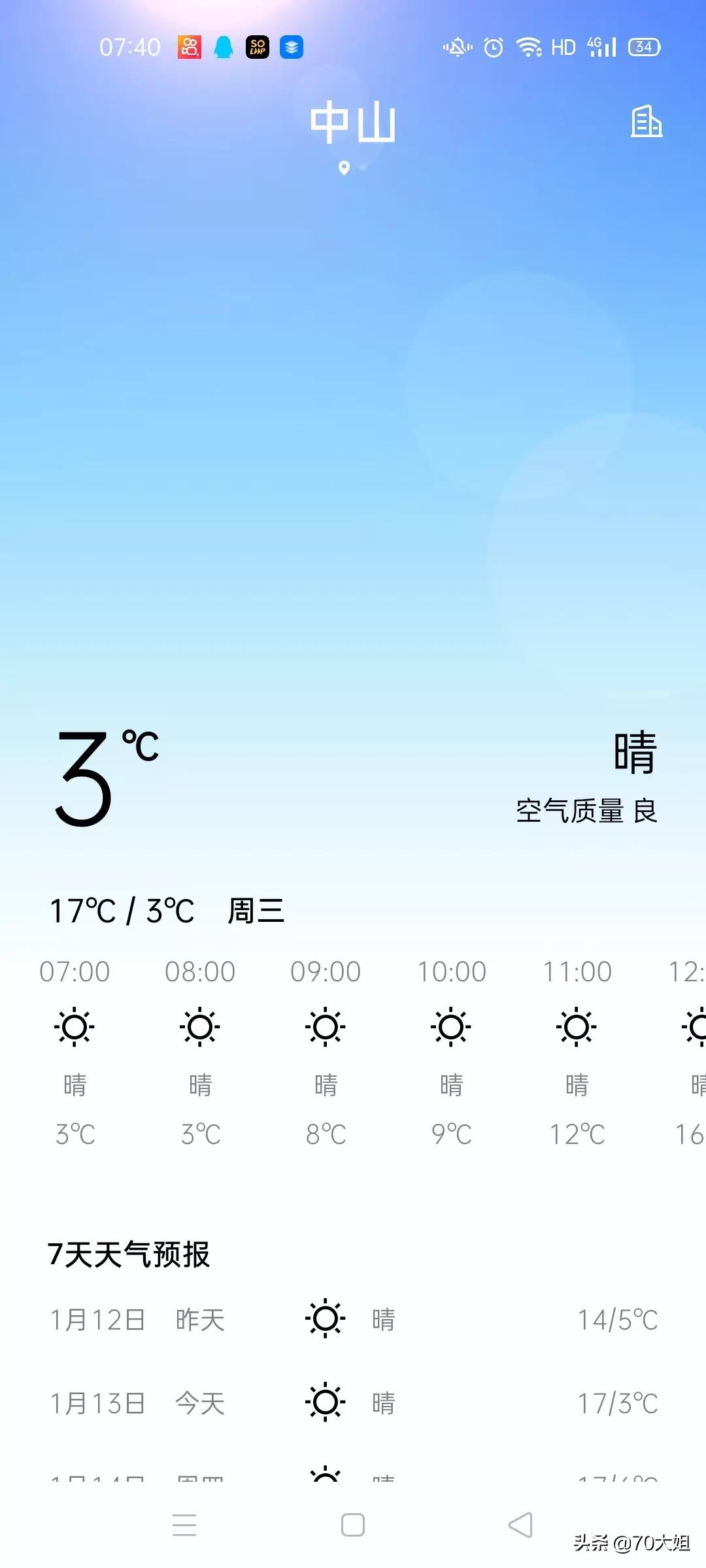Tap the system back button
The width and height of the screenshot is (706, 1568).
(520, 1525)
